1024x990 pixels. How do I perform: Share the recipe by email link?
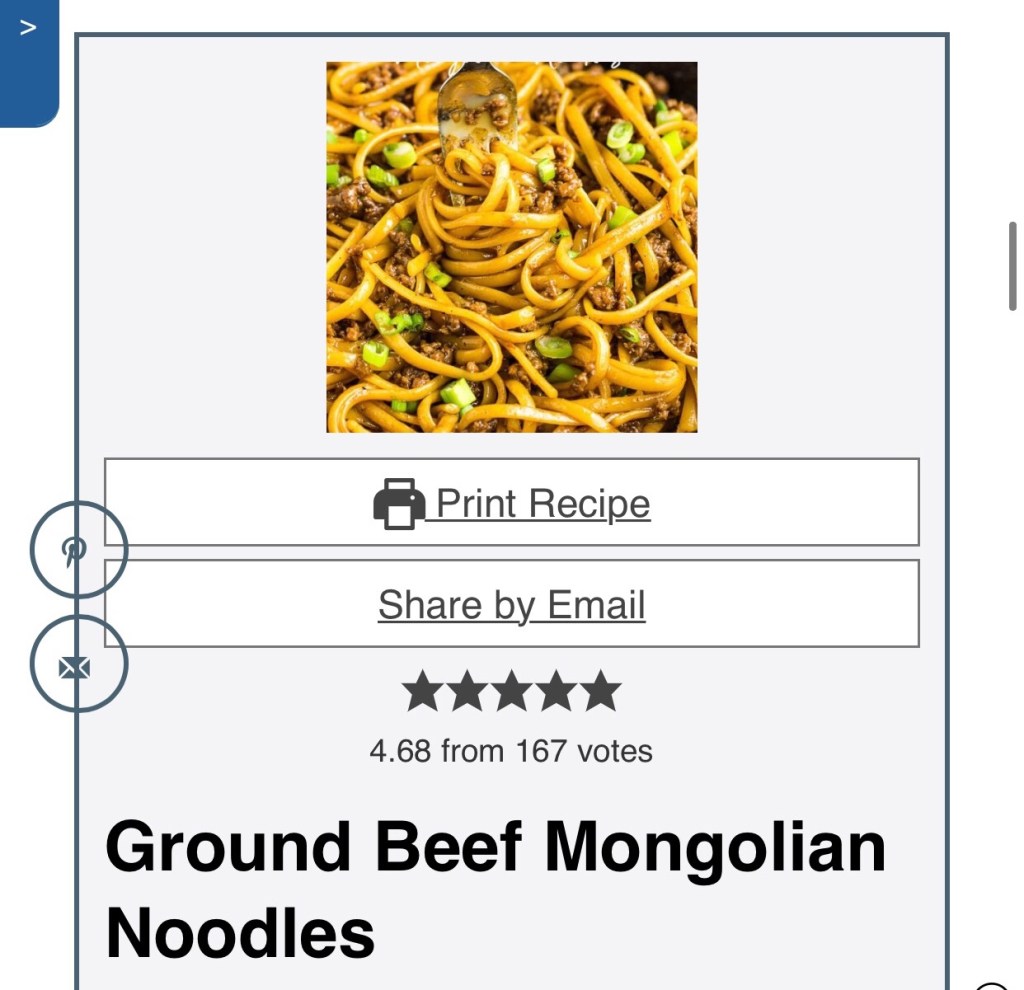[512, 605]
